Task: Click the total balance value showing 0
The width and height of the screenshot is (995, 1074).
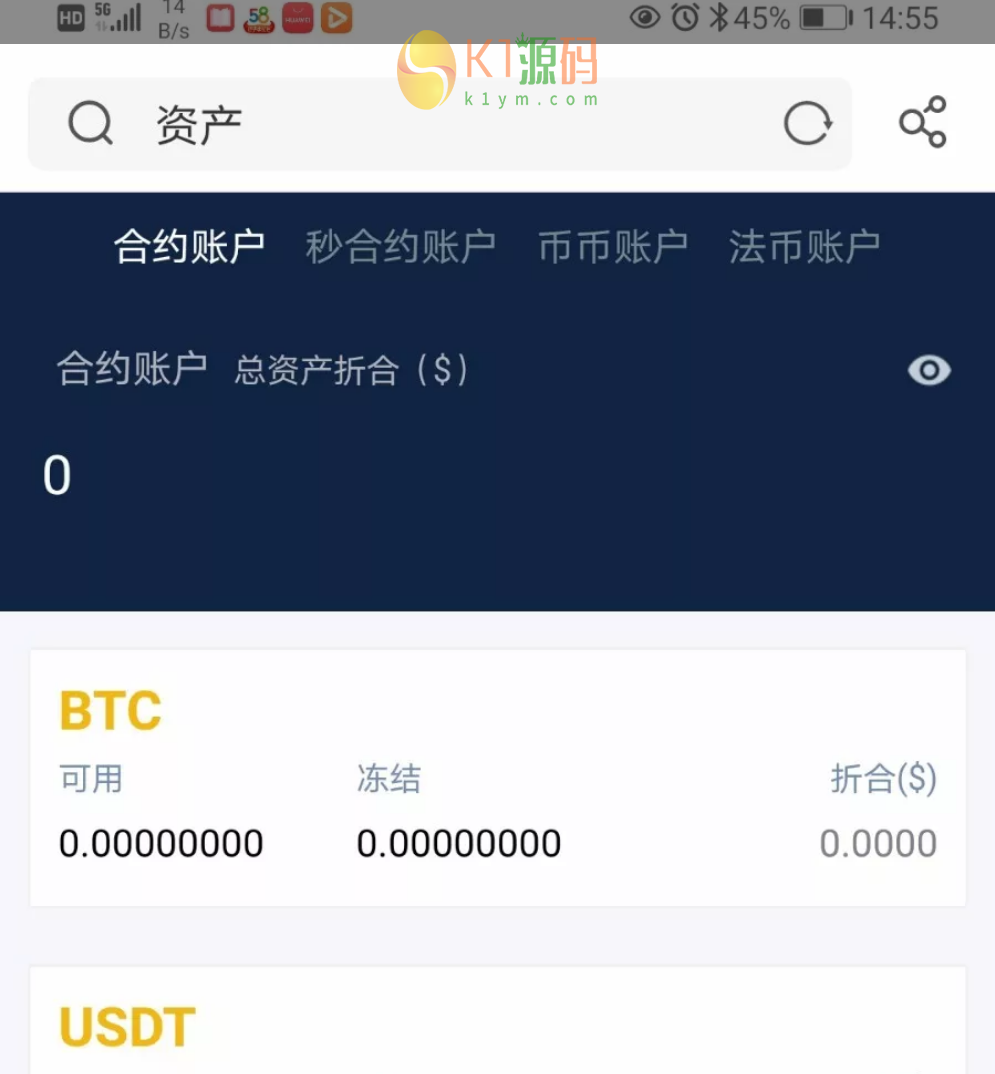Action: pos(55,475)
